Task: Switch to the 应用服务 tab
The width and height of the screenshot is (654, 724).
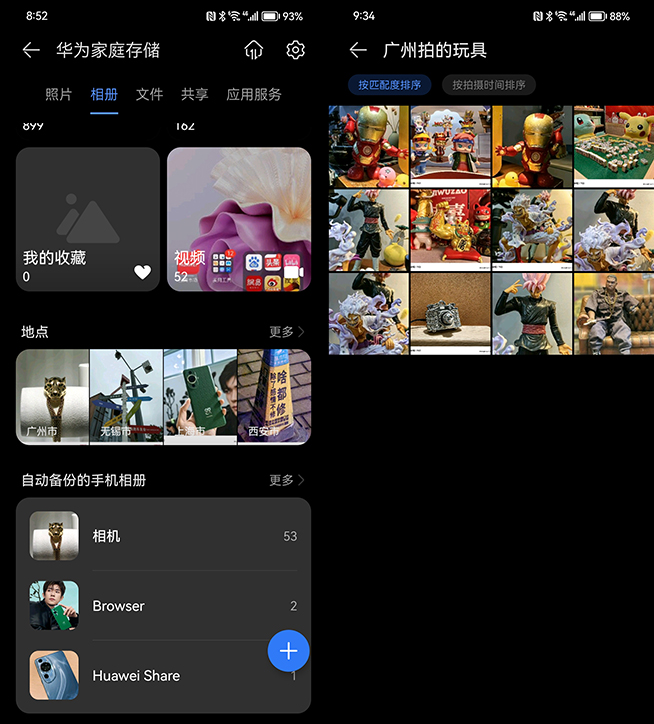Action: click(253, 94)
